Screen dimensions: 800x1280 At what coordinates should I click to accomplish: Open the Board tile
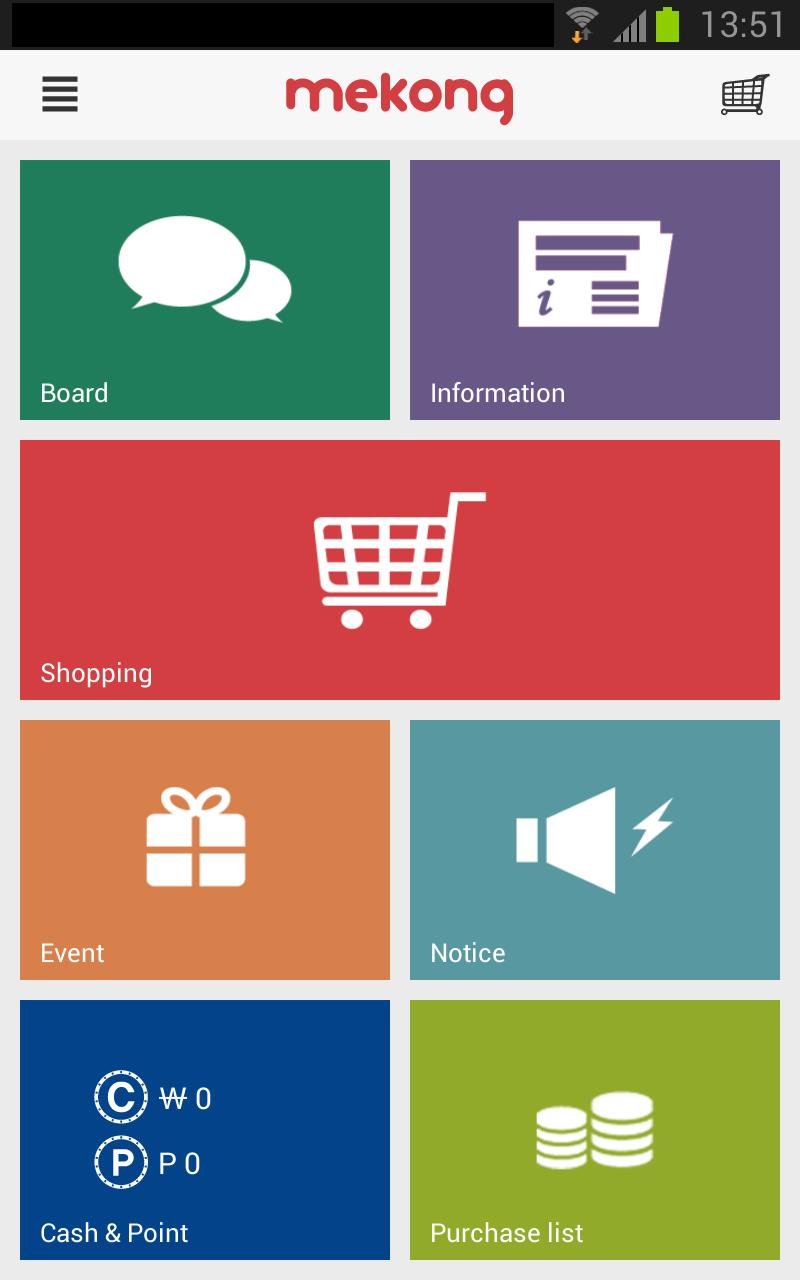pyautogui.click(x=205, y=290)
